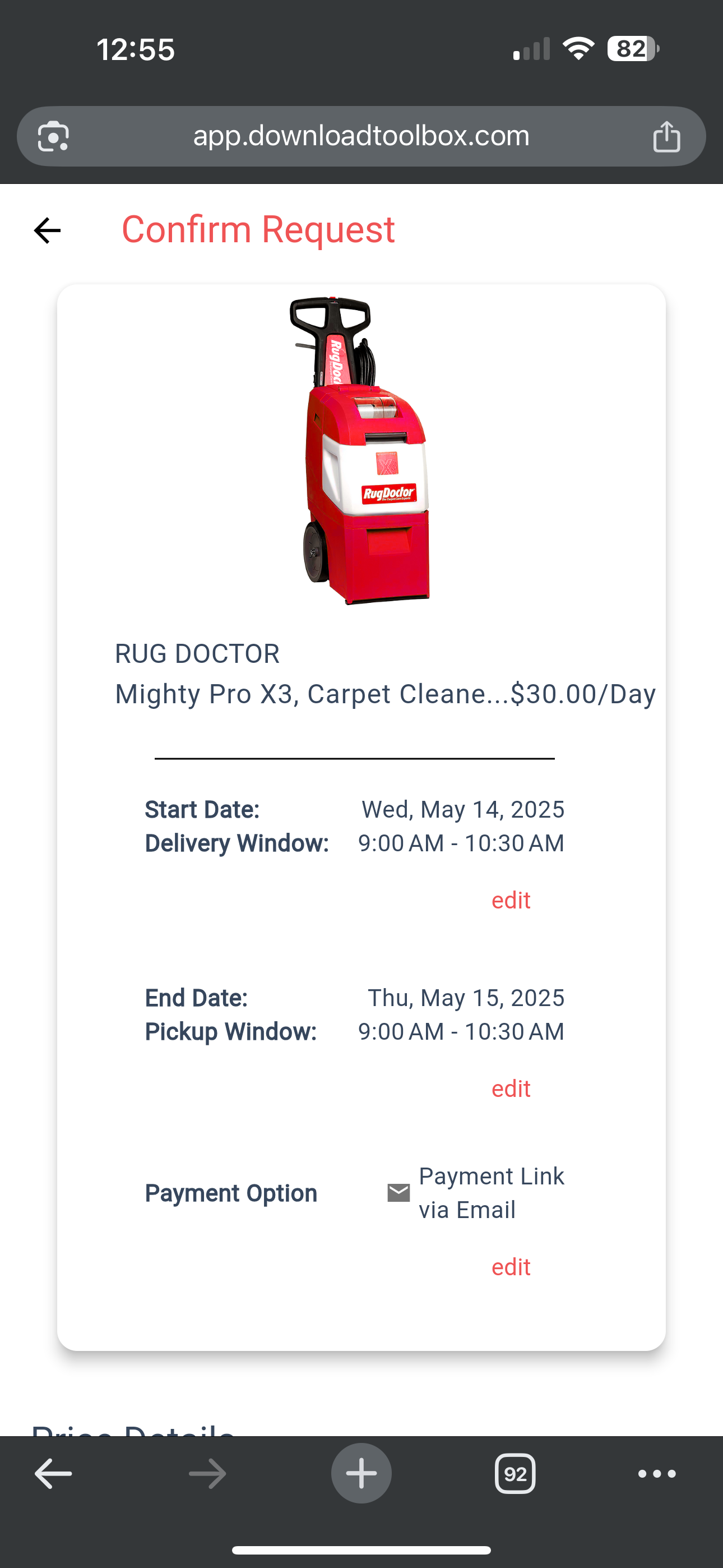This screenshot has width=723, height=1568.
Task: Open the lens search camera icon
Action: pyautogui.click(x=54, y=136)
